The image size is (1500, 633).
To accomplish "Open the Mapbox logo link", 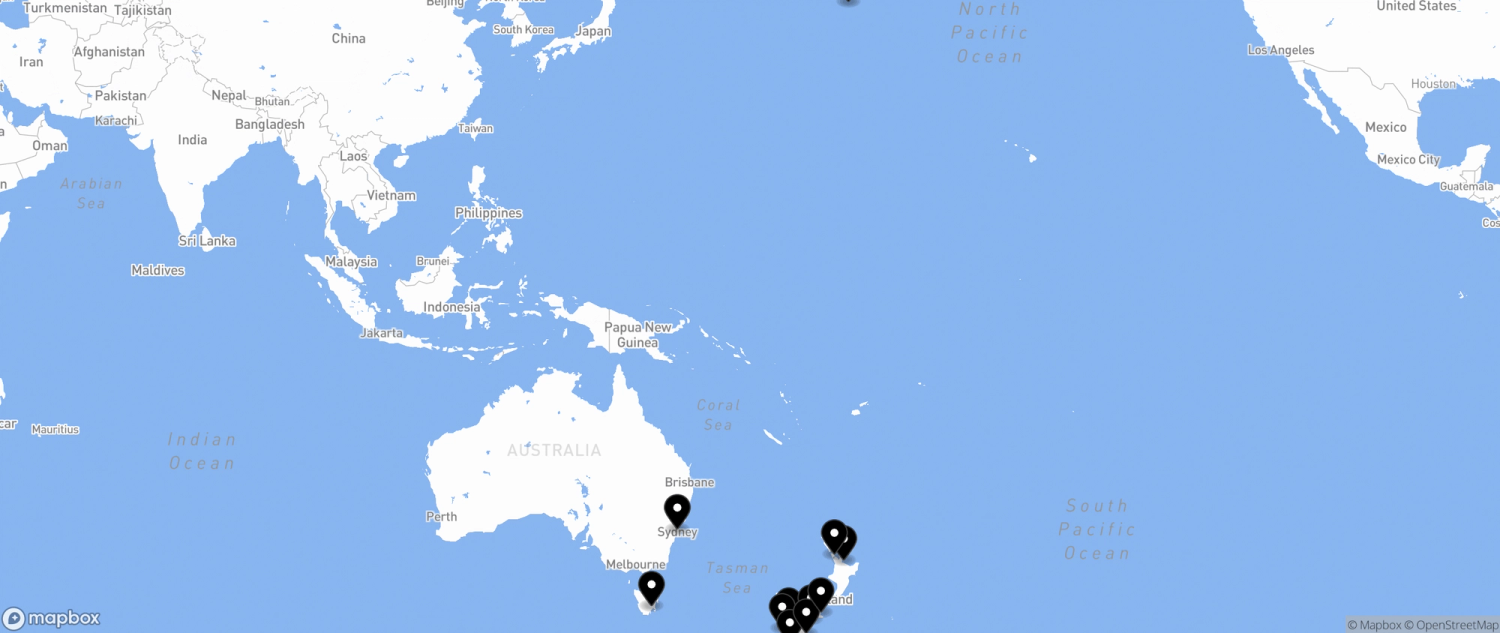I will (52, 618).
